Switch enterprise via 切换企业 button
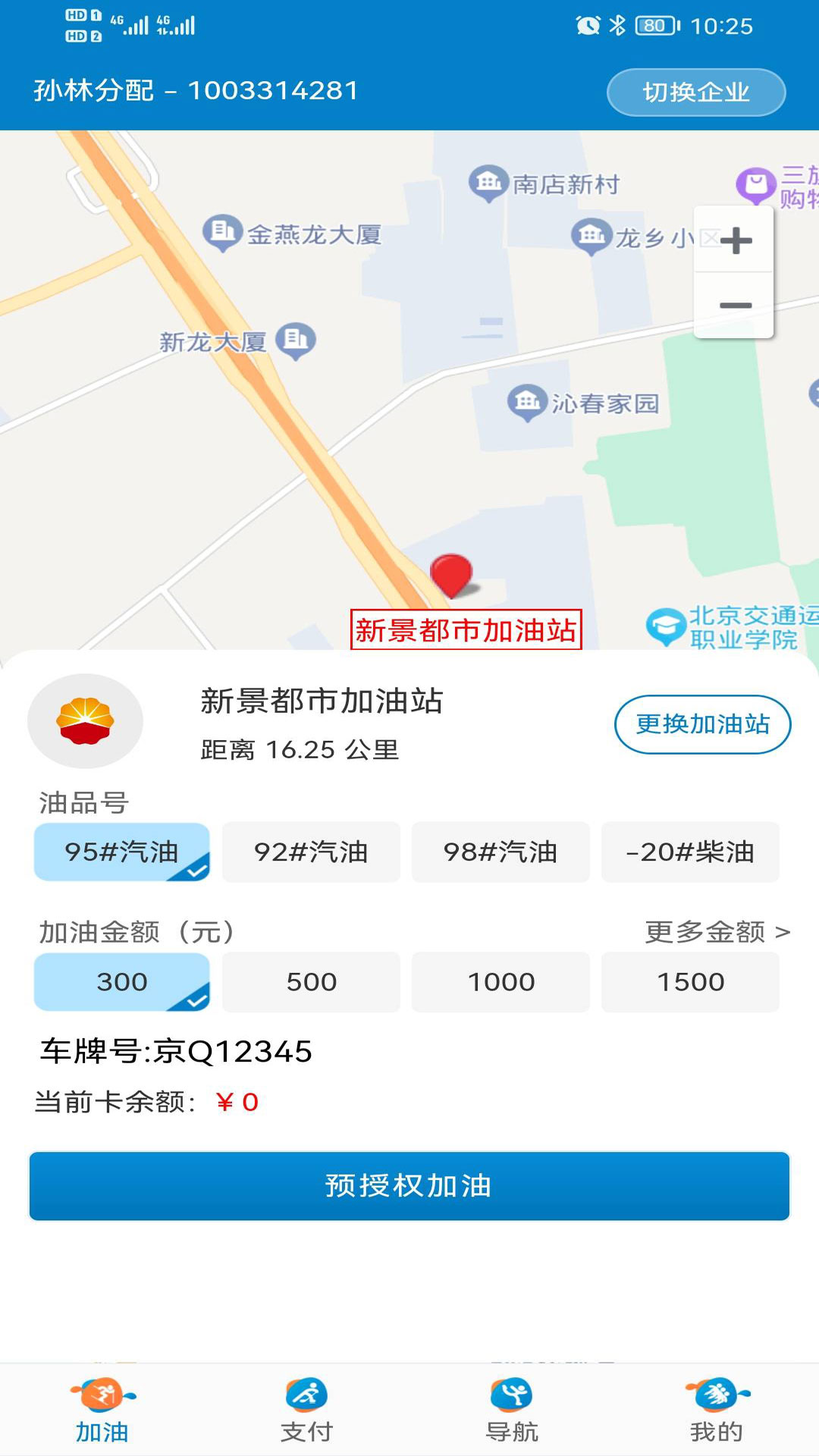 [x=695, y=92]
